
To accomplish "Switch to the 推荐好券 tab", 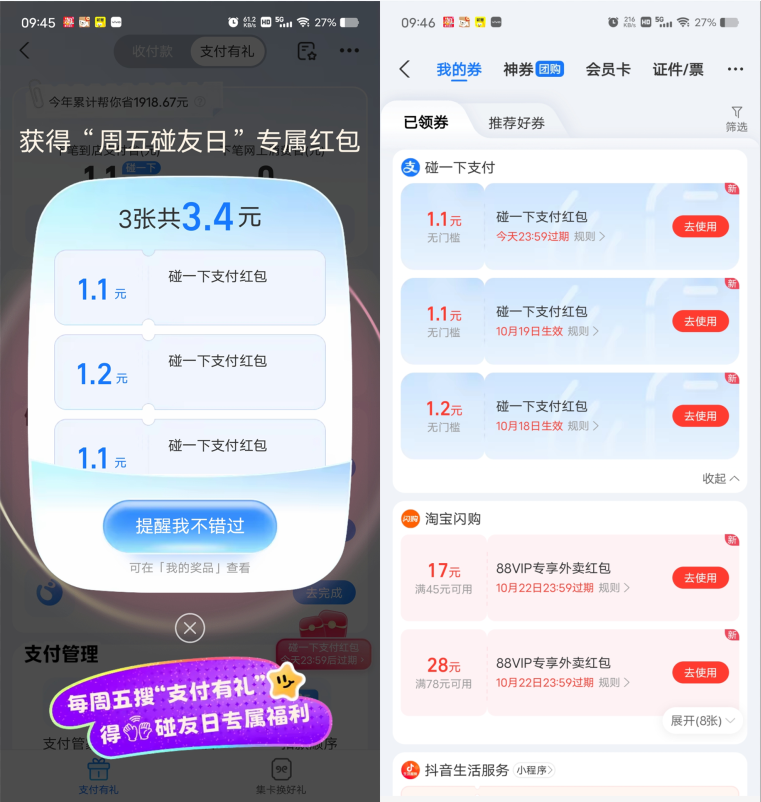I will click(517, 123).
